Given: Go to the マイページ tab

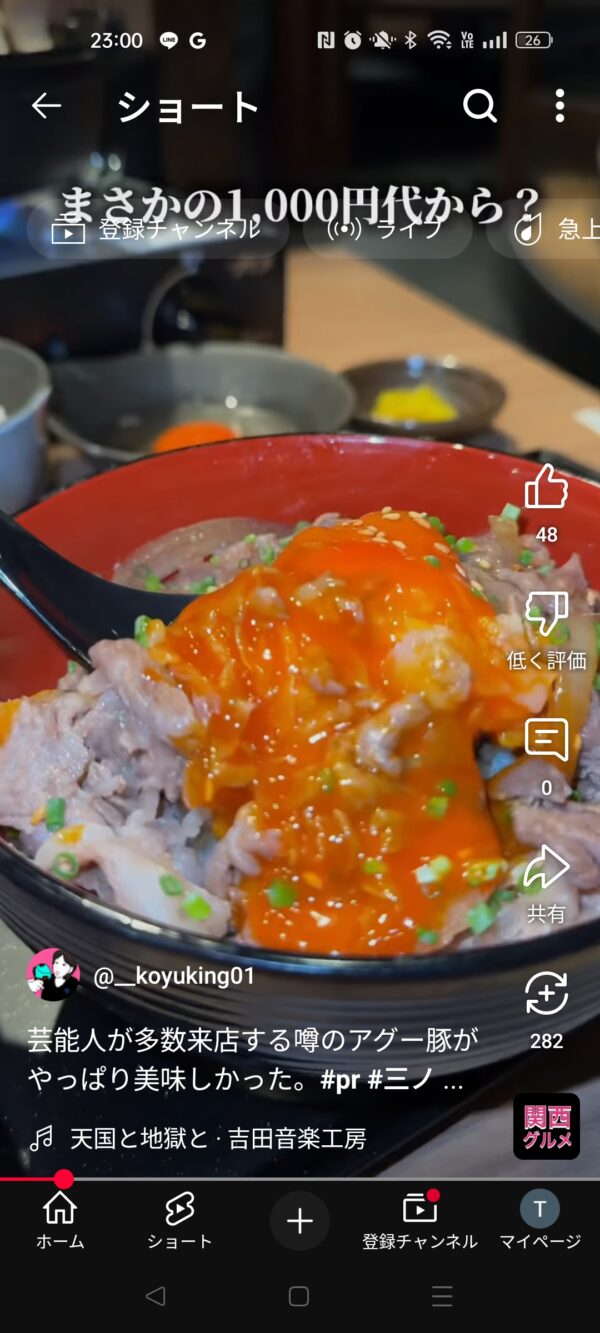Looking at the screenshot, I should click(540, 1220).
